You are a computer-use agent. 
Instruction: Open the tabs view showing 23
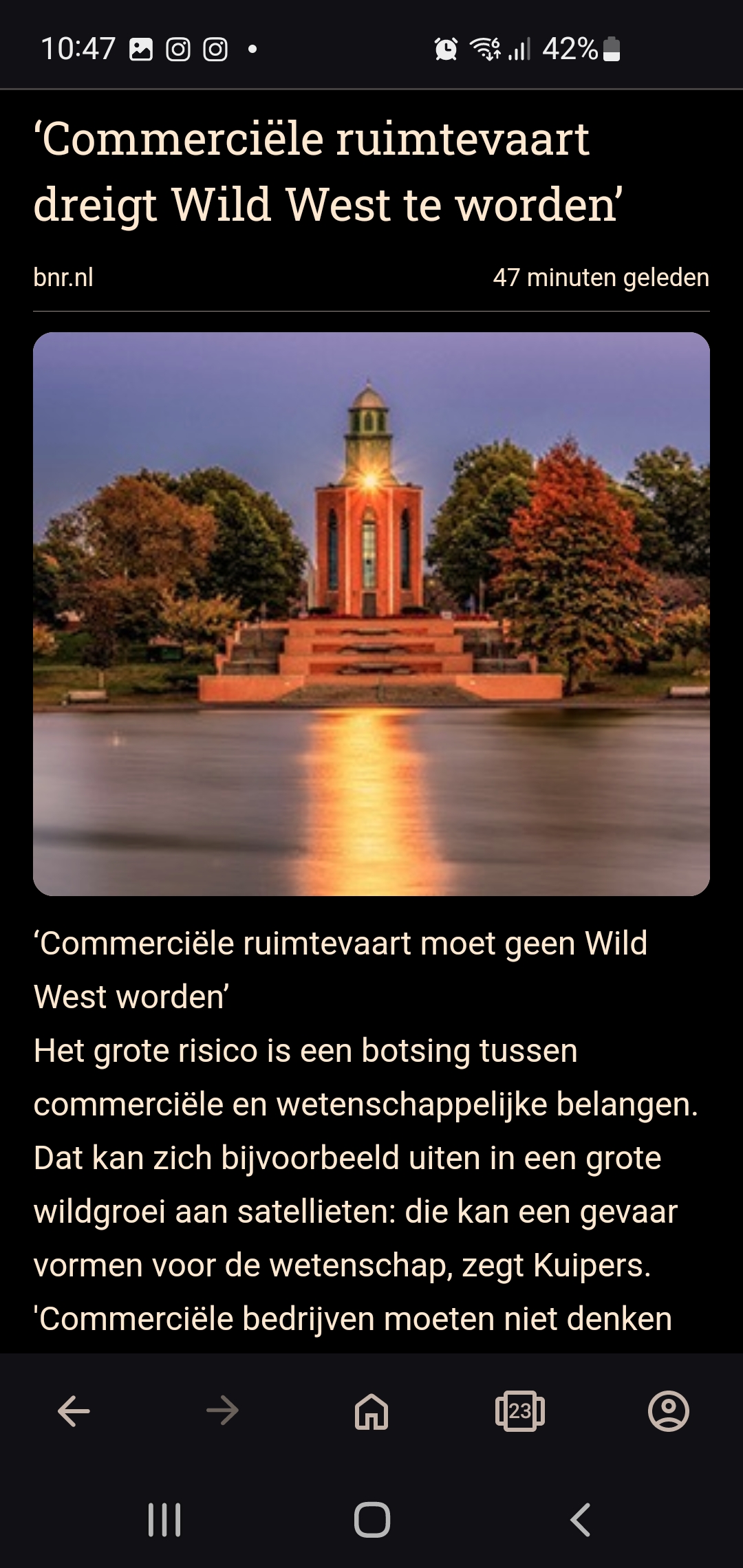[520, 1412]
